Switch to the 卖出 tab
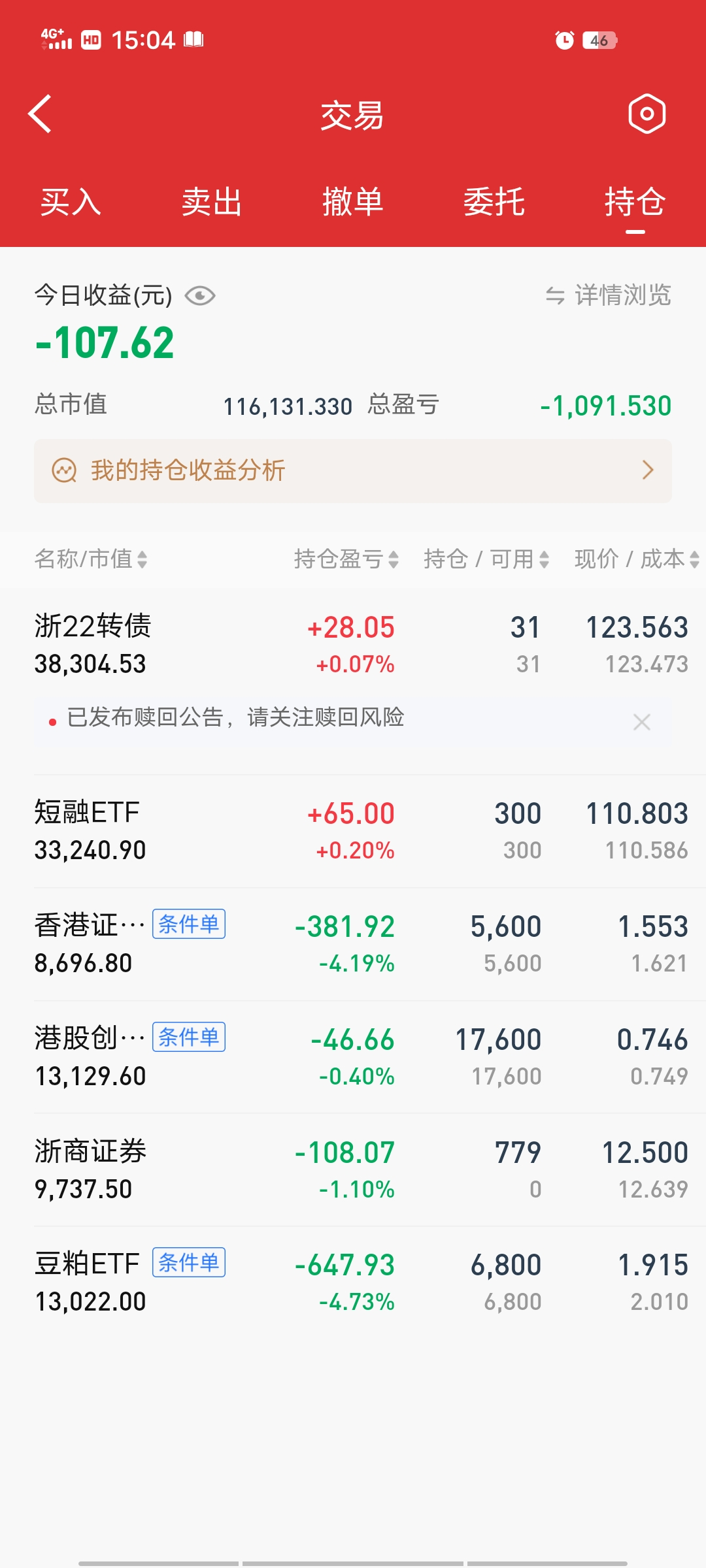 click(x=212, y=202)
